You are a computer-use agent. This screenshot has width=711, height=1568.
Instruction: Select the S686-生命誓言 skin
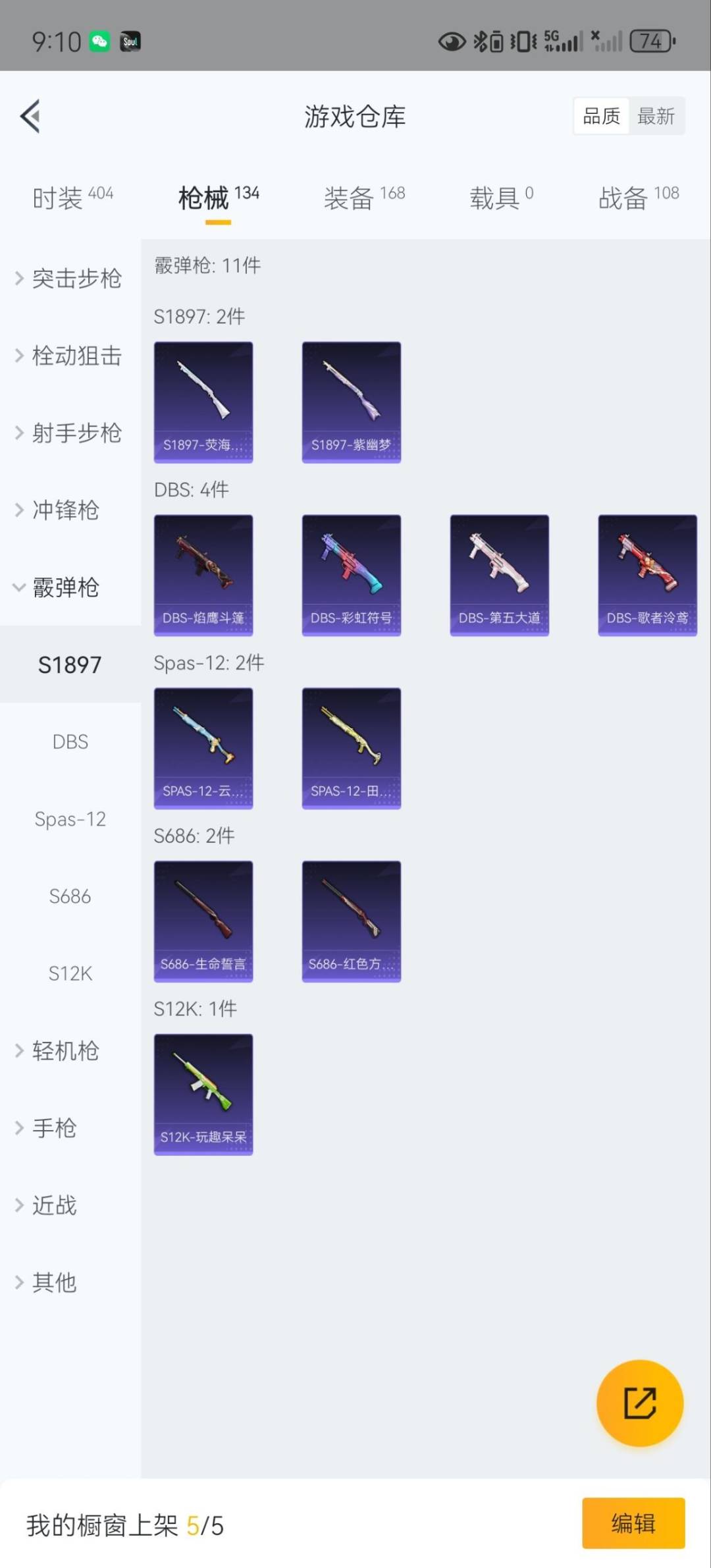pos(203,921)
